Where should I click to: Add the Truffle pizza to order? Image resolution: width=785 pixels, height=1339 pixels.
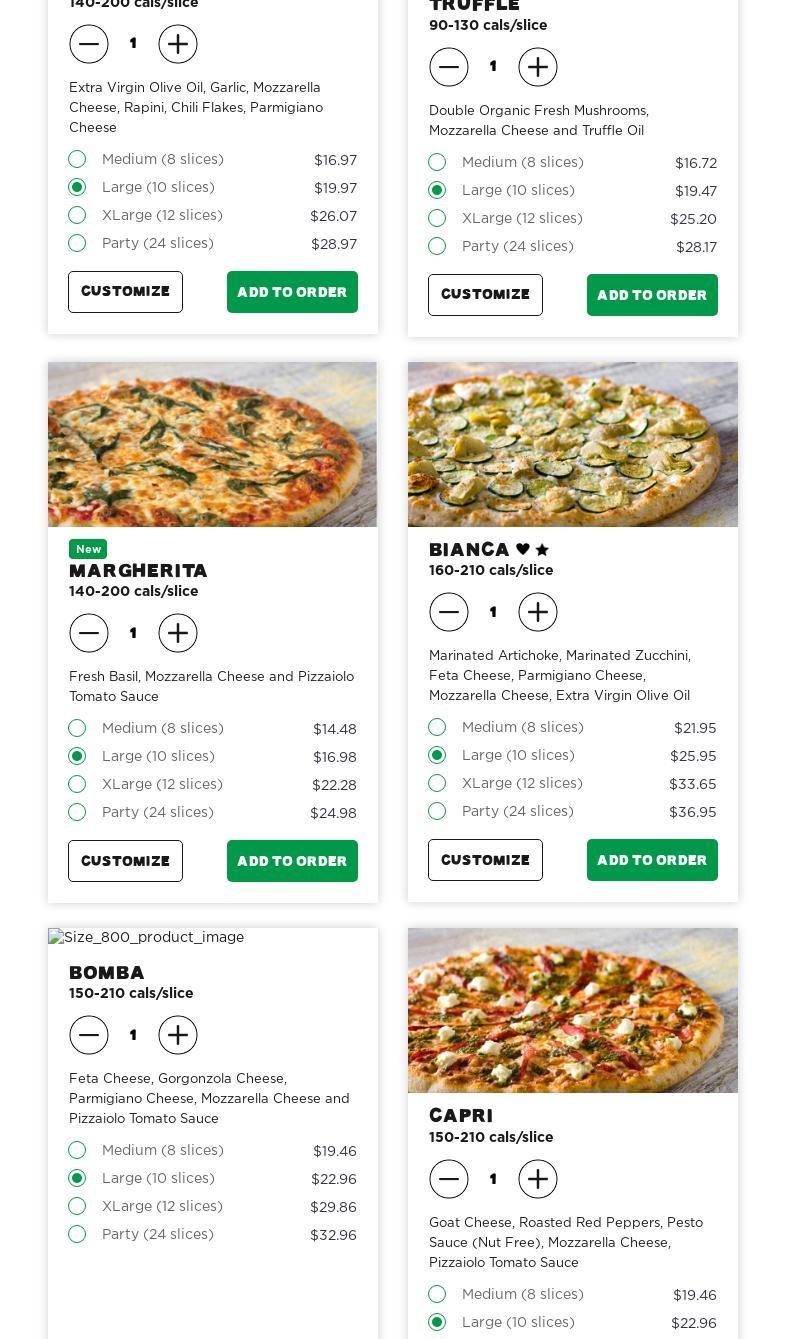pos(652,295)
